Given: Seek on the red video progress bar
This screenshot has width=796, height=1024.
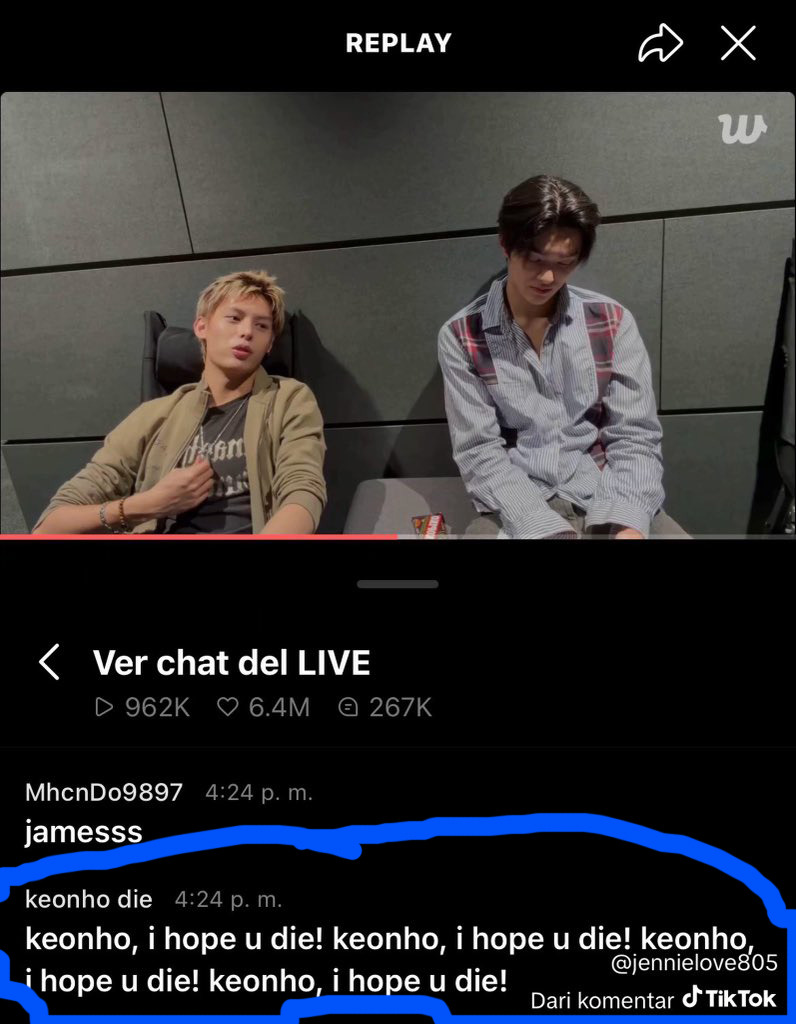Looking at the screenshot, I should click(x=398, y=537).
